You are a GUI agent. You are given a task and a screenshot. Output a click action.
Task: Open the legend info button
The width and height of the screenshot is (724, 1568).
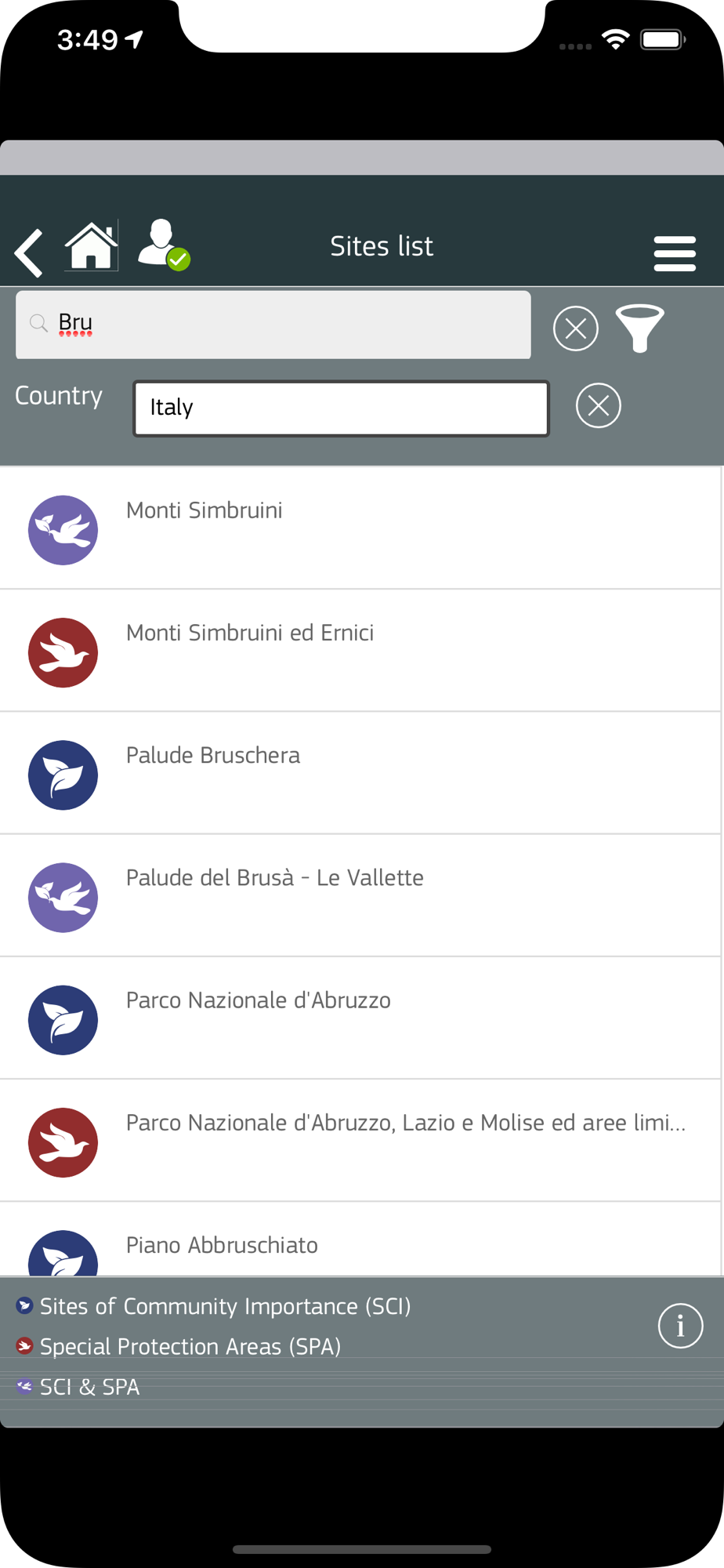680,1326
